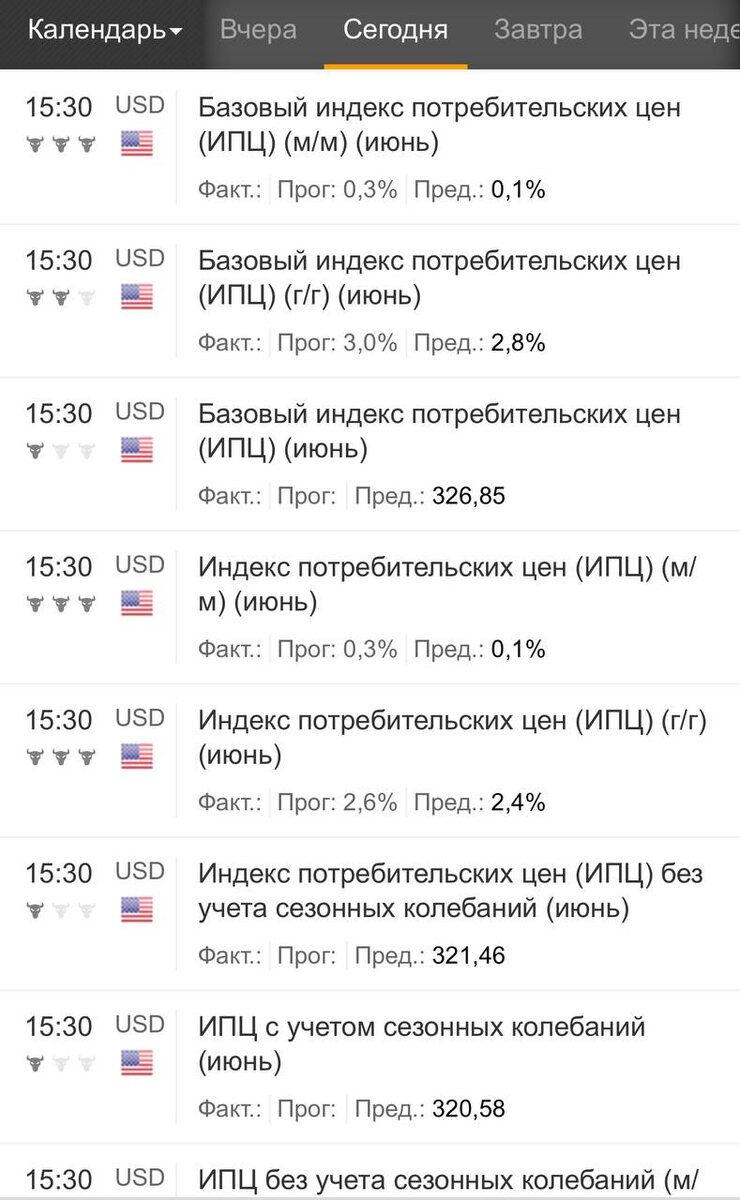Switch to the Вчера tab
The width and height of the screenshot is (740, 1200).
coord(258,30)
